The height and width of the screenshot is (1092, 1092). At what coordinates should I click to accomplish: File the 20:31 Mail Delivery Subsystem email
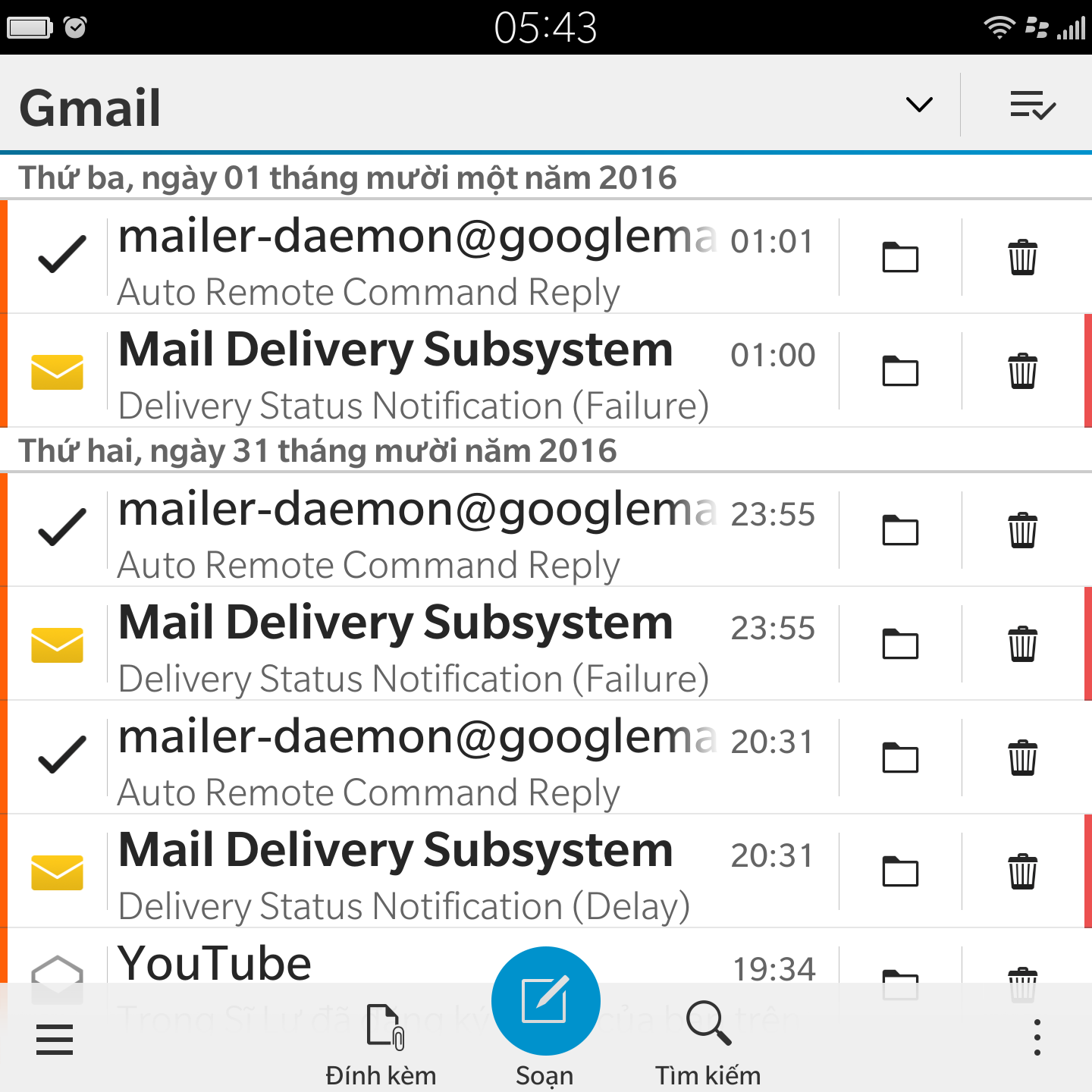pyautogui.click(x=900, y=872)
